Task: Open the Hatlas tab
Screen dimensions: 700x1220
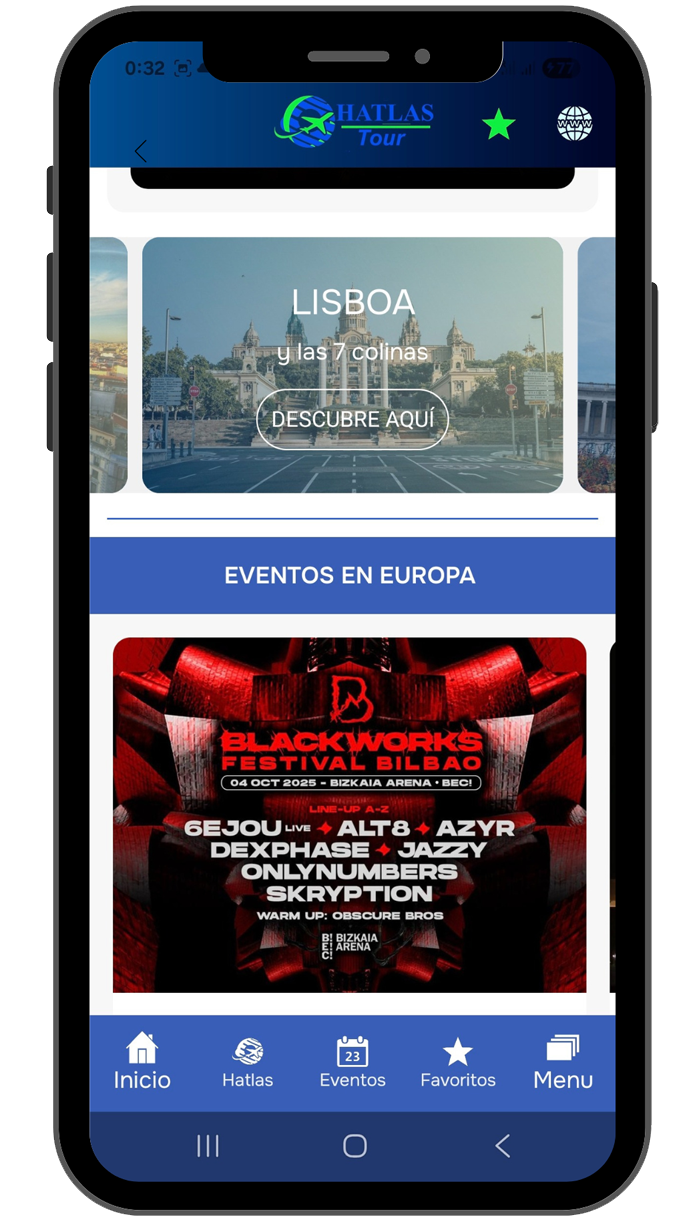Action: point(248,1063)
